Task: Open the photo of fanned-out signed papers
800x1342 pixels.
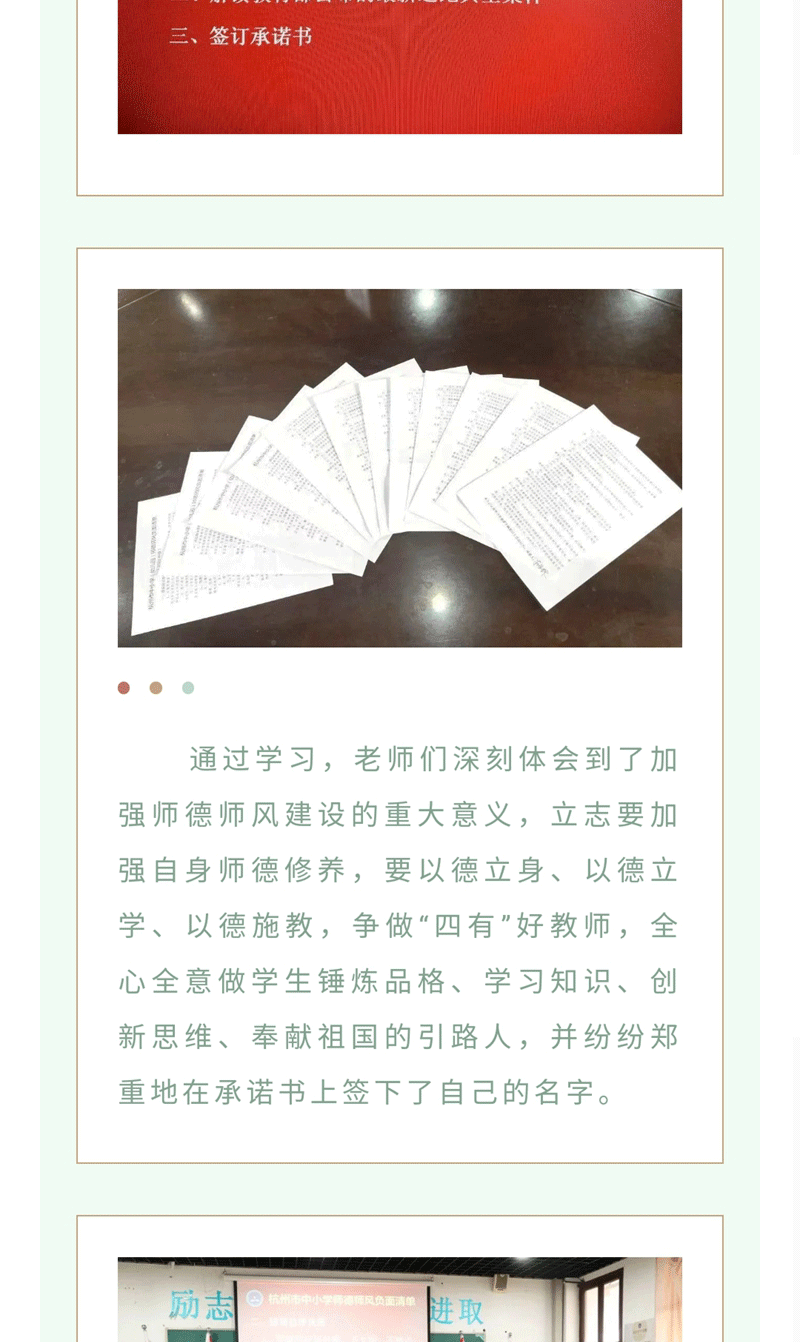Action: (x=400, y=468)
